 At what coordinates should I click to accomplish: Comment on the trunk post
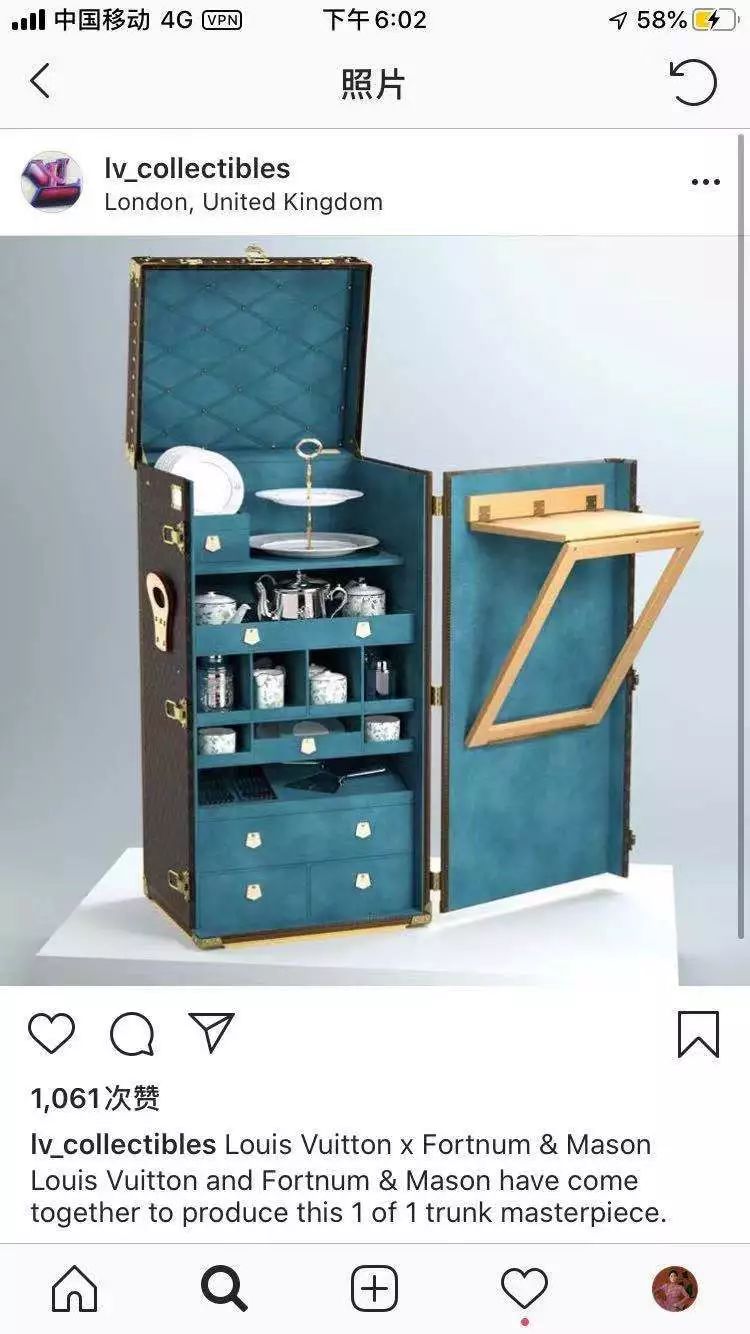click(132, 1033)
